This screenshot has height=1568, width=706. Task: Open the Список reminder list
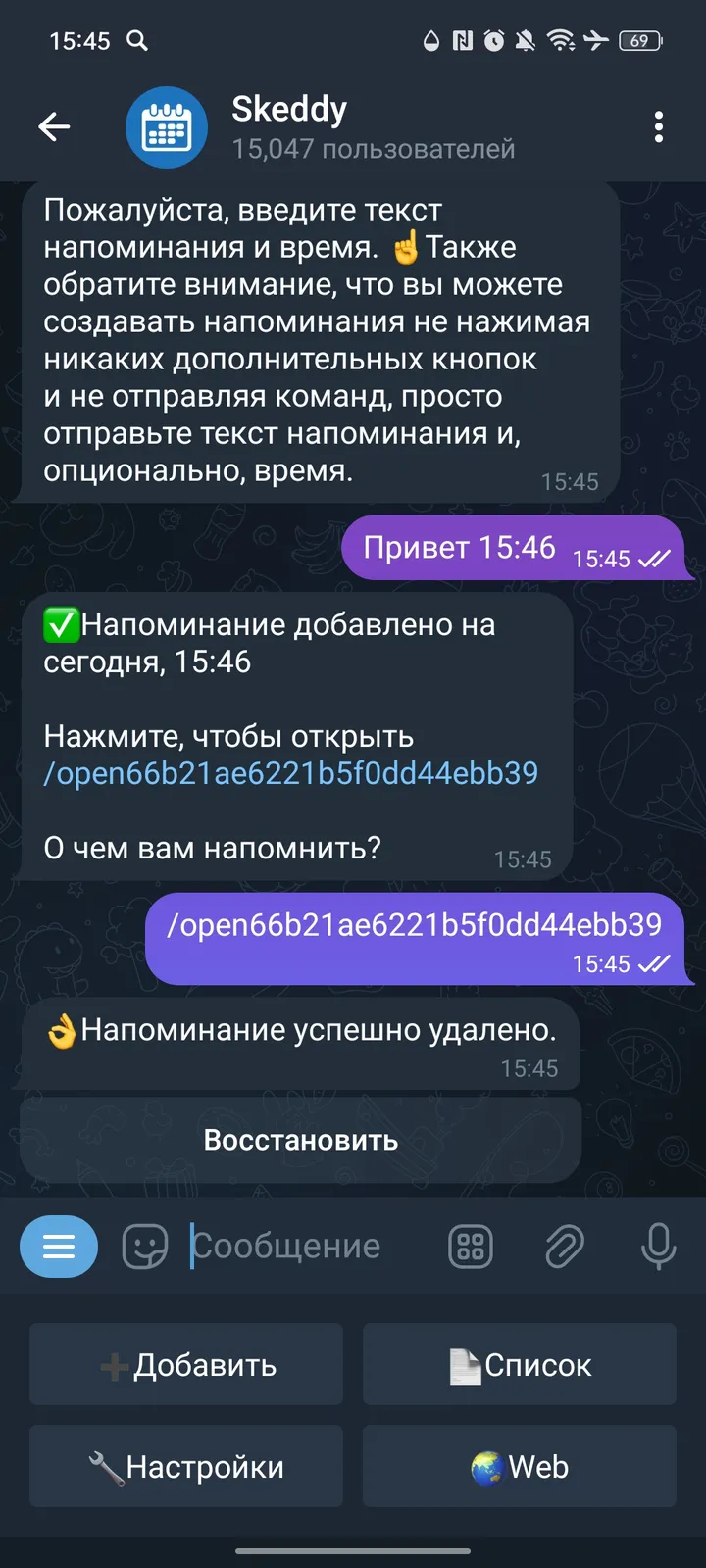(519, 1364)
